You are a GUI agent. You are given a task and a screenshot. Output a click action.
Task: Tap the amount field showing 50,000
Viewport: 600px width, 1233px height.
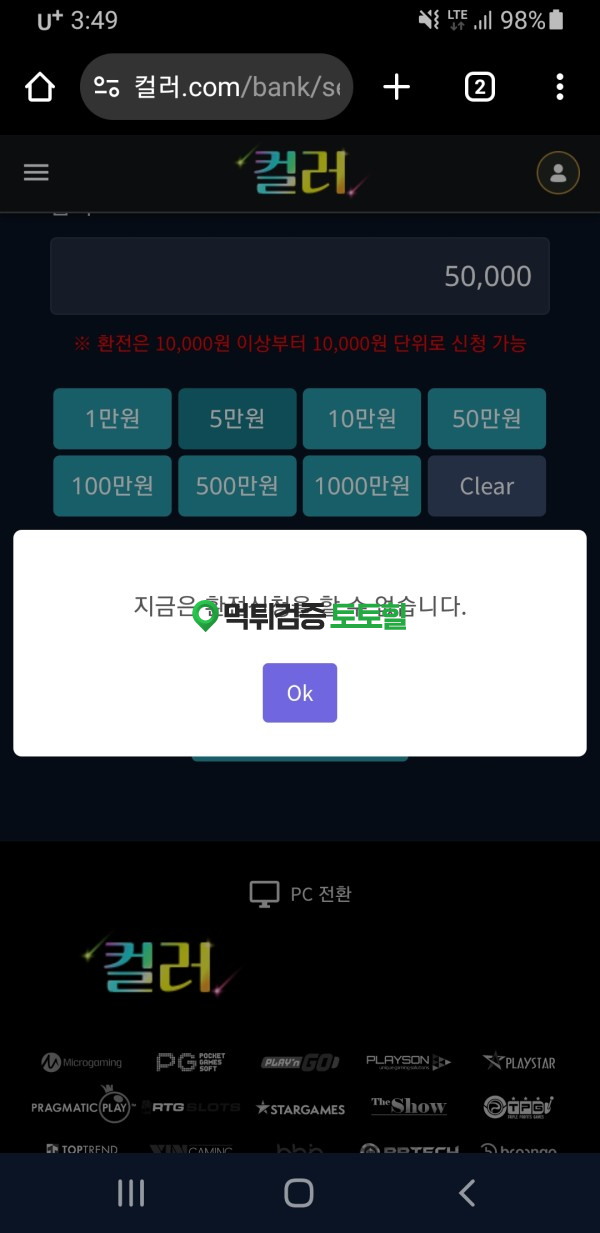(299, 276)
